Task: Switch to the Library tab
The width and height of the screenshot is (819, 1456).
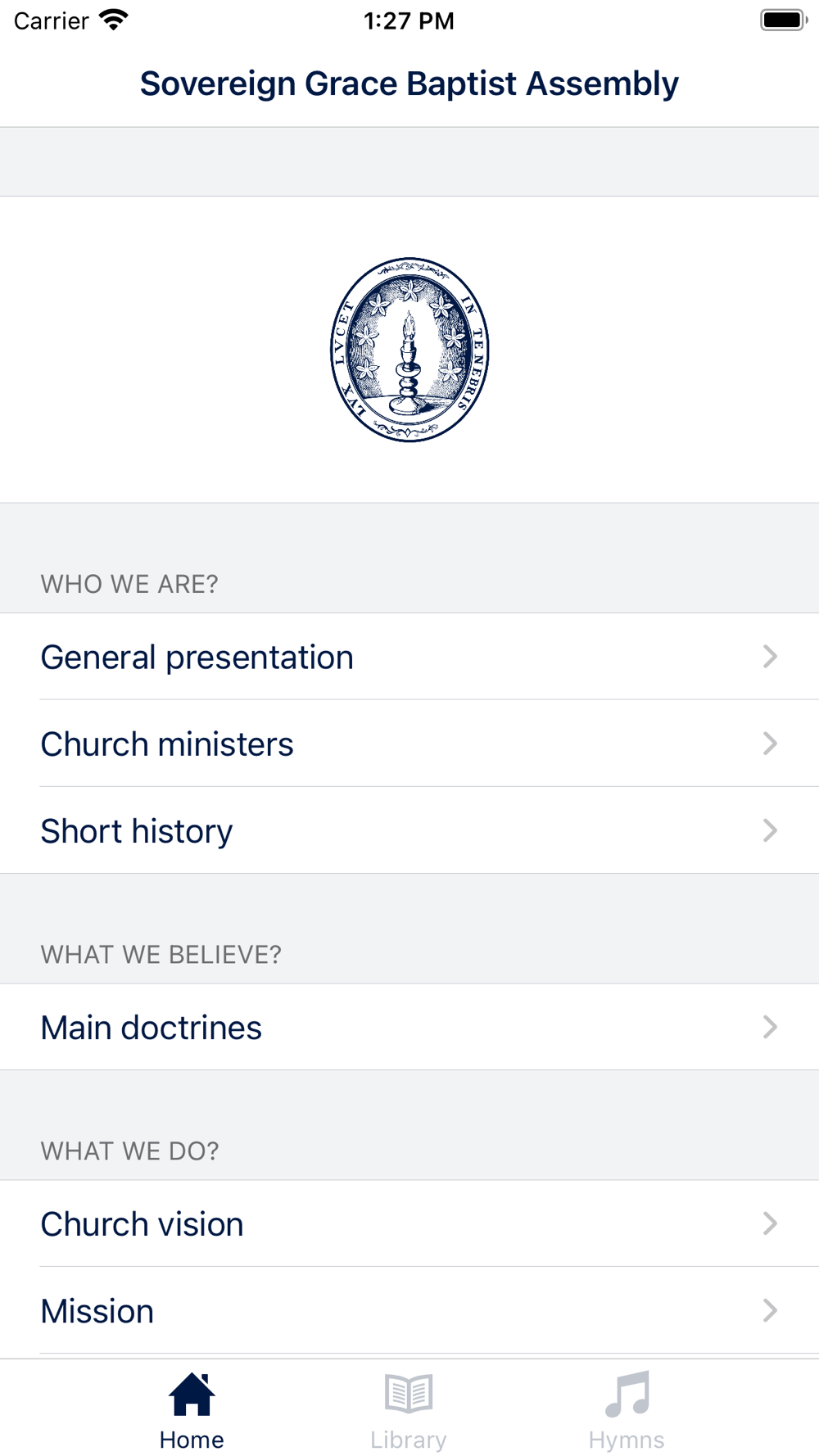Action: [x=409, y=1410]
